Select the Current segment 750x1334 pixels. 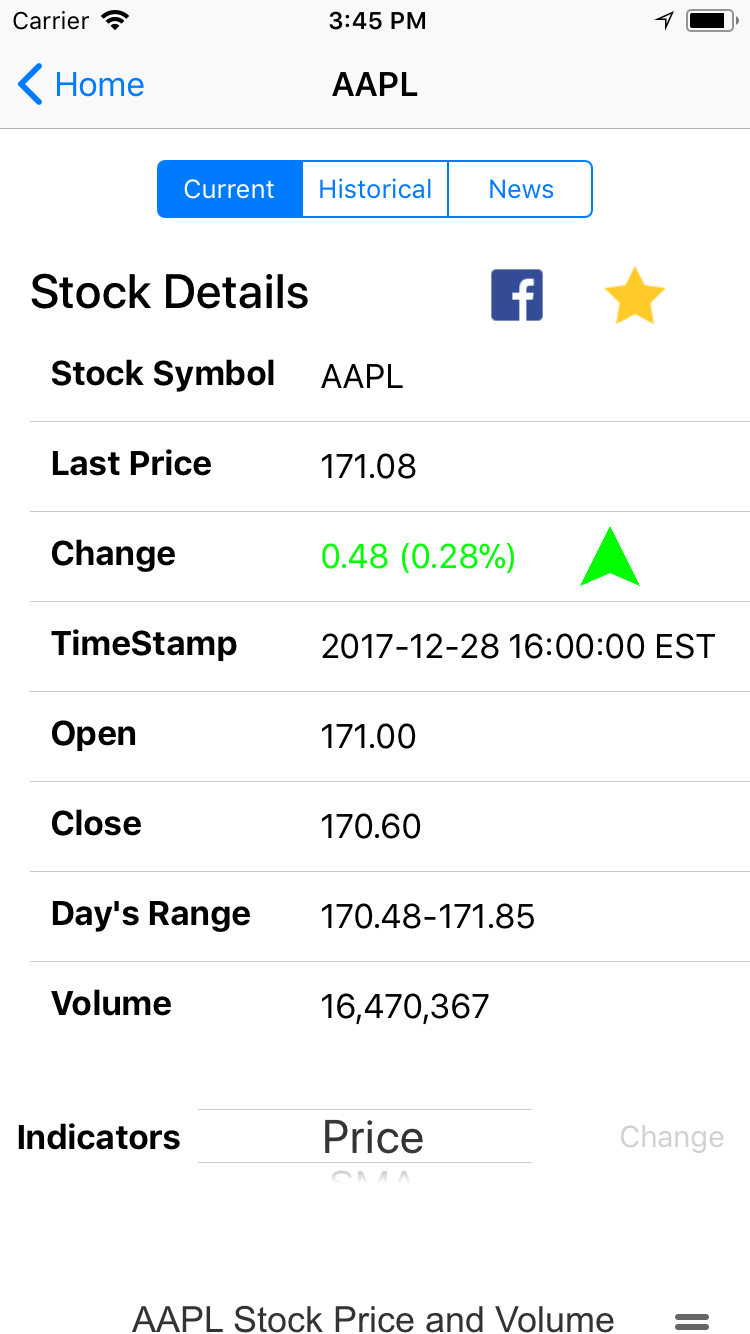click(x=230, y=189)
